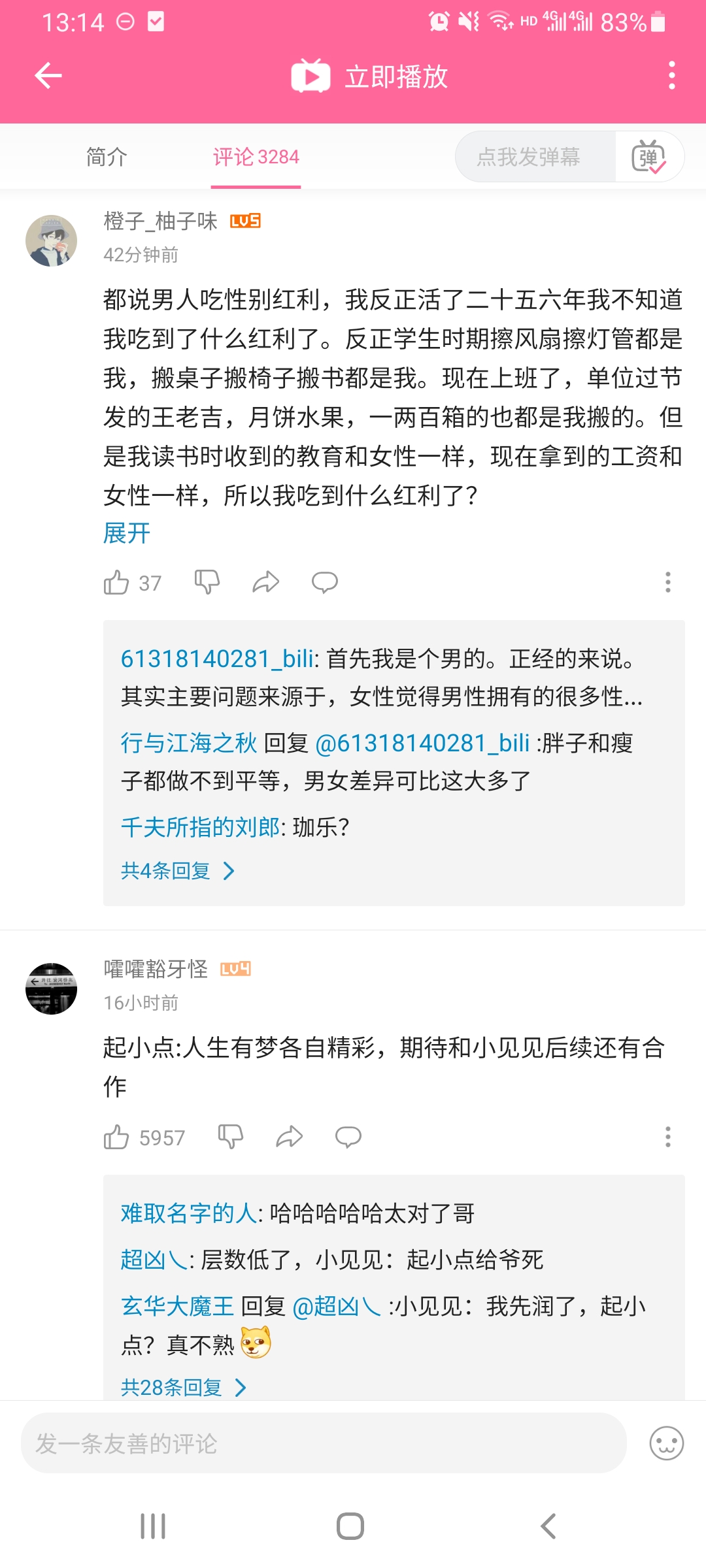Tap the 发一条友善的评论 comment field
This screenshot has width=706, height=1568.
(324, 1443)
